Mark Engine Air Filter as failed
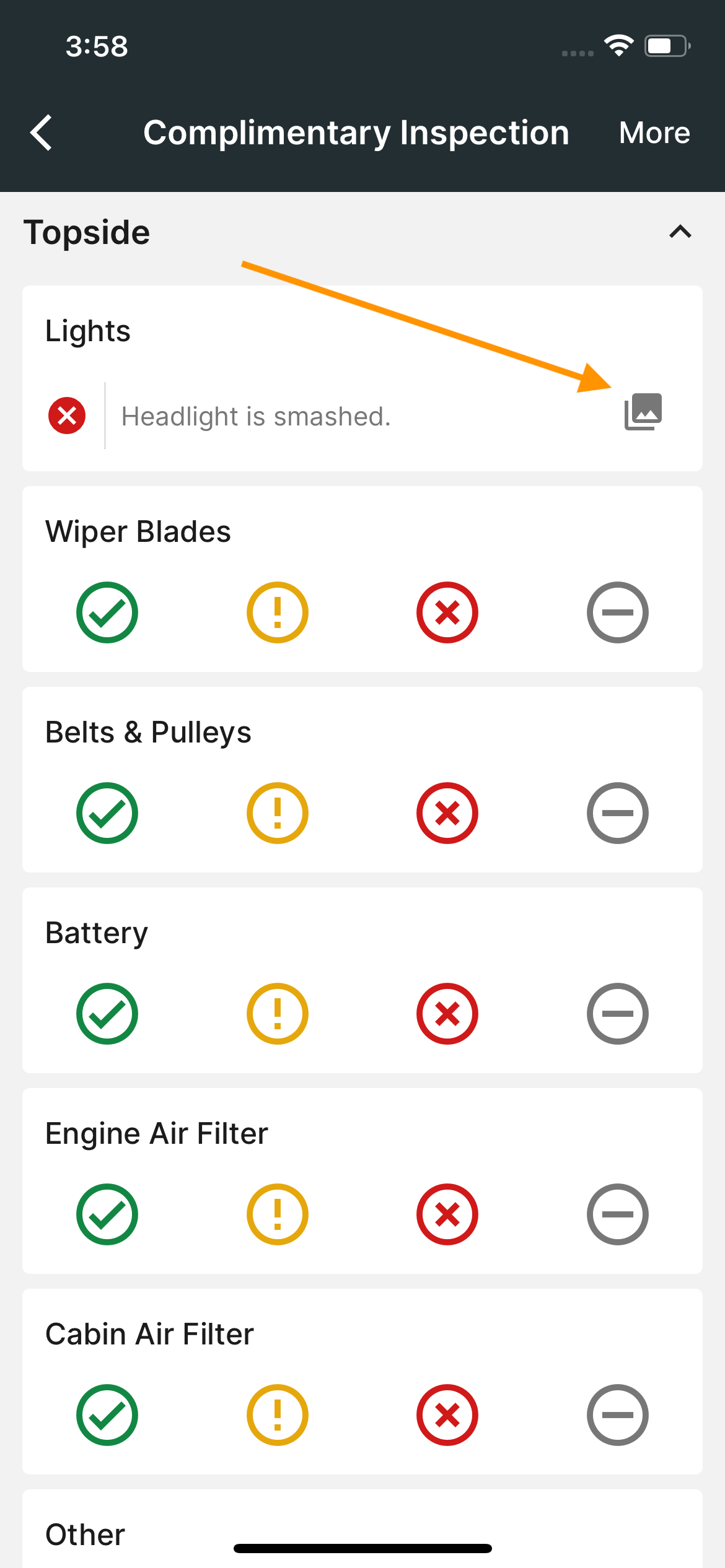725x1568 pixels. click(x=447, y=1214)
